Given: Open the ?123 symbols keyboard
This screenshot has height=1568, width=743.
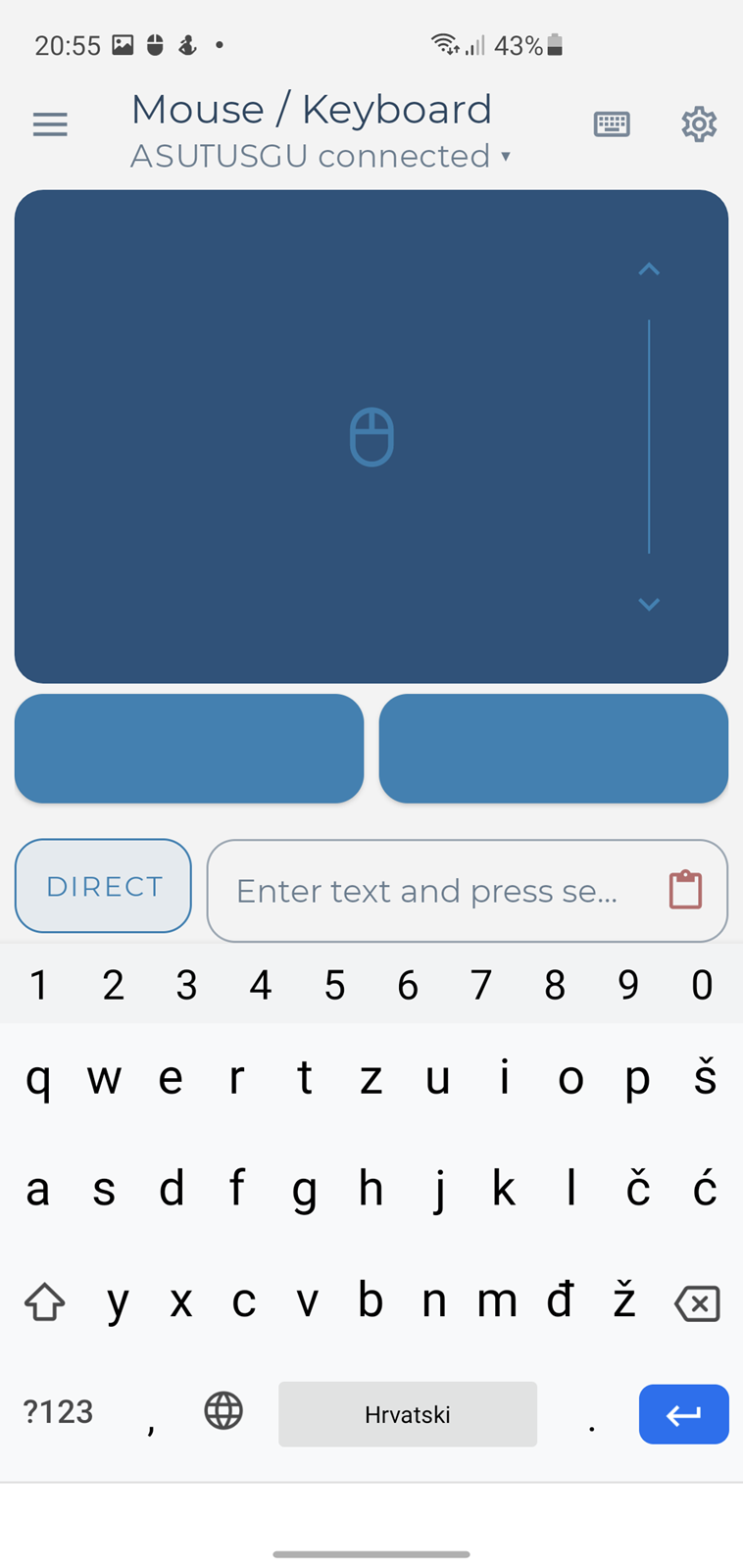Looking at the screenshot, I should click(58, 1411).
